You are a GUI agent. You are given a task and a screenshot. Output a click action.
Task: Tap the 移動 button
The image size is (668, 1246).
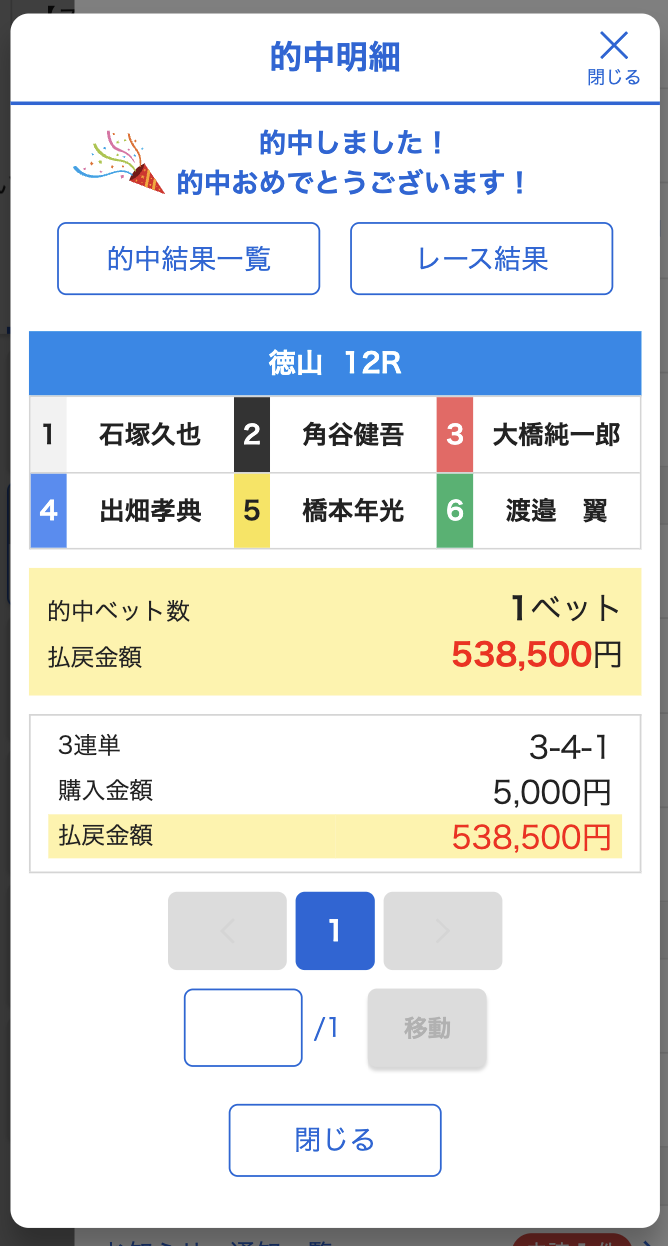[x=427, y=1028]
